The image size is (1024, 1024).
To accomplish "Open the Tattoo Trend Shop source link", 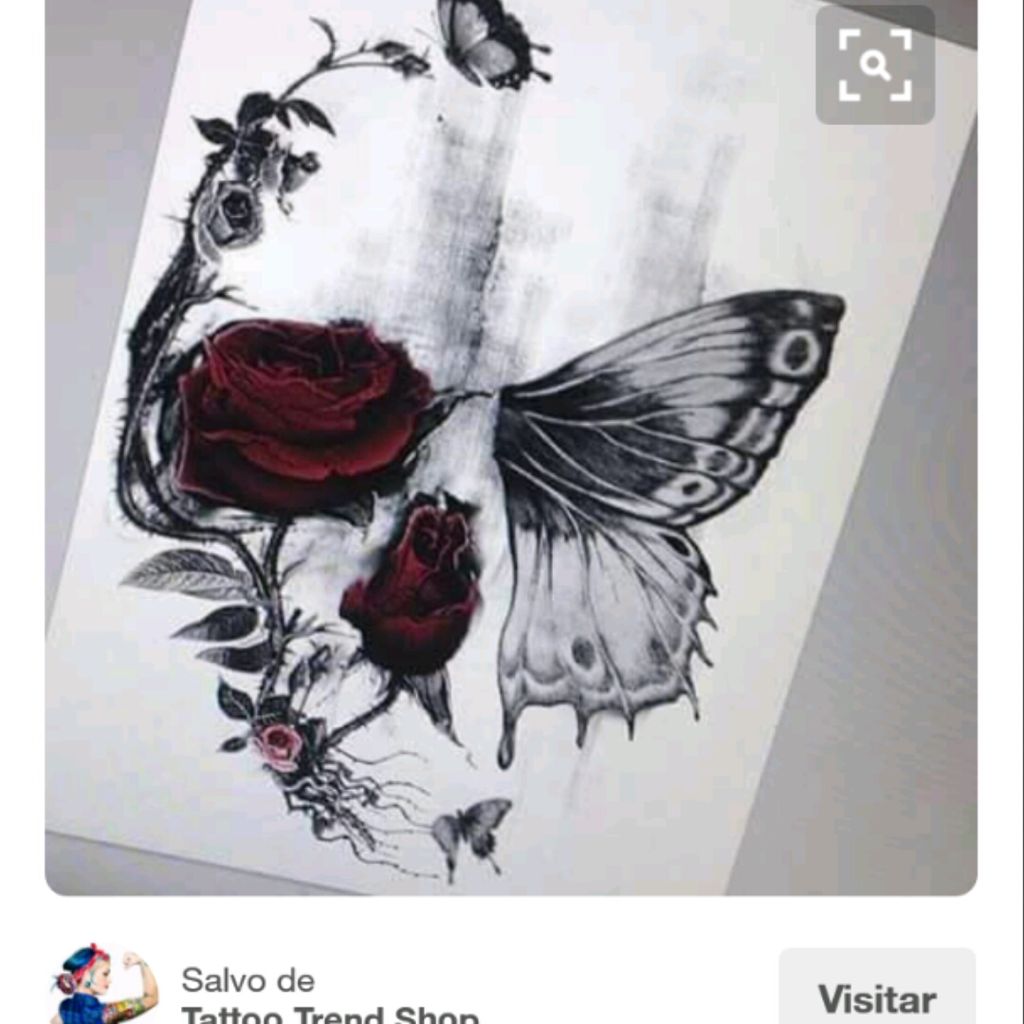I will [330, 1014].
